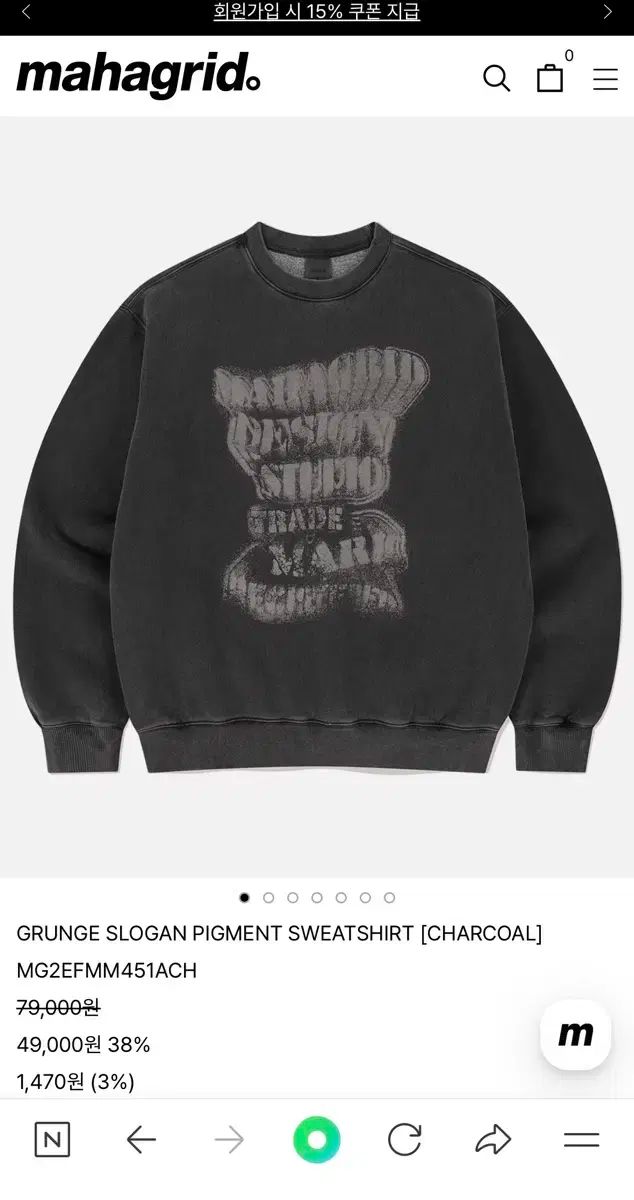Image resolution: width=634 pixels, height=1200 pixels.
Task: Jump to the second product image dot
Action: point(268,897)
